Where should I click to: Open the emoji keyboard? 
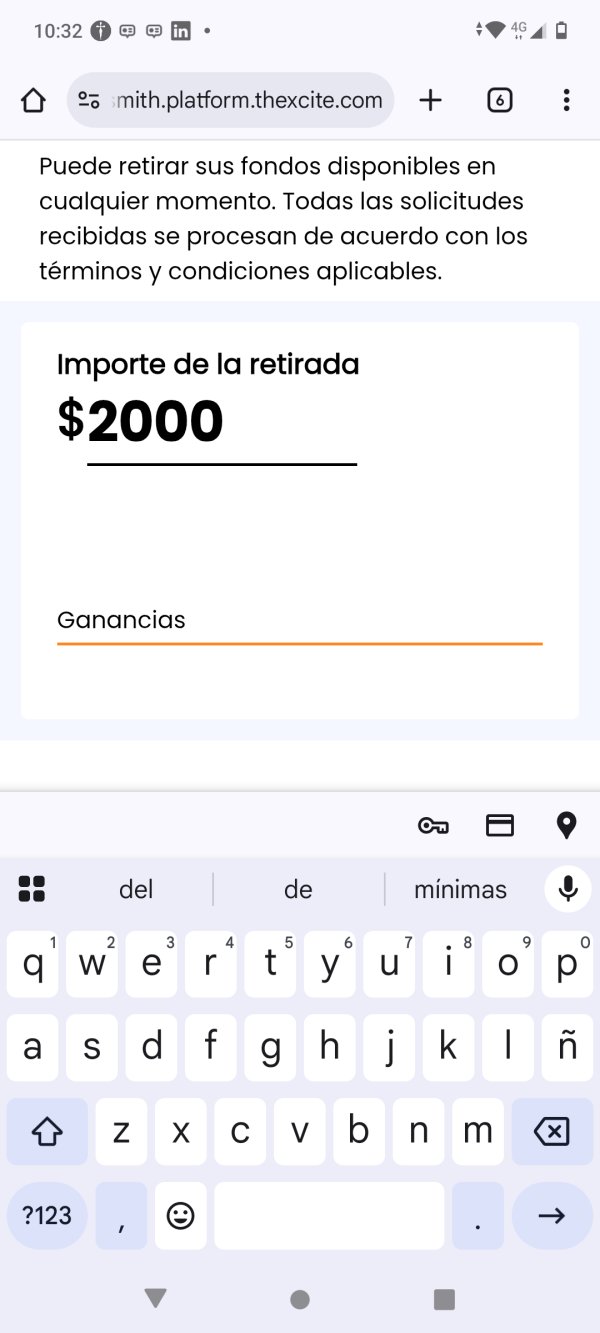[180, 1215]
